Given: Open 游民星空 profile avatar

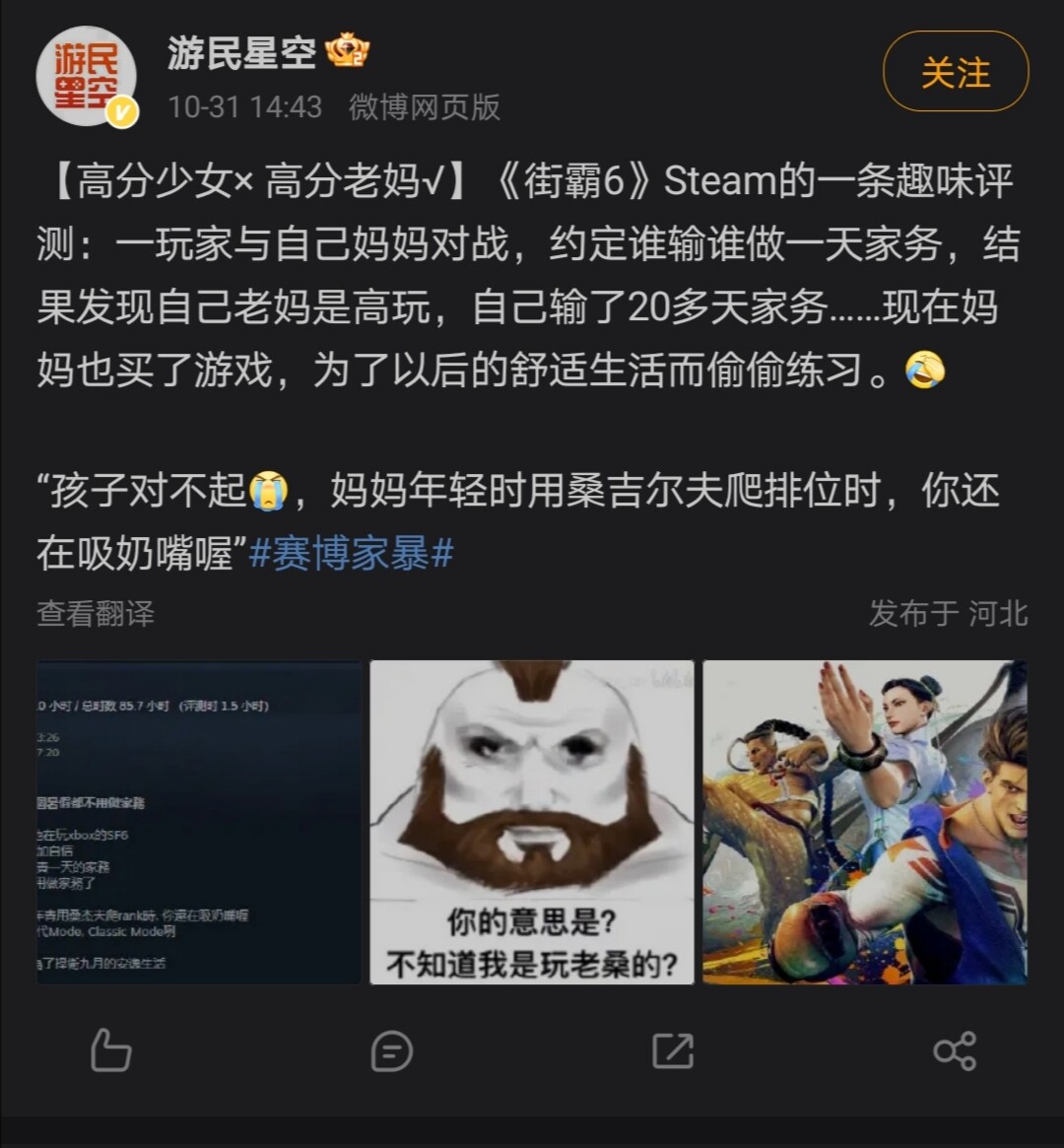Looking at the screenshot, I should click(x=87, y=76).
